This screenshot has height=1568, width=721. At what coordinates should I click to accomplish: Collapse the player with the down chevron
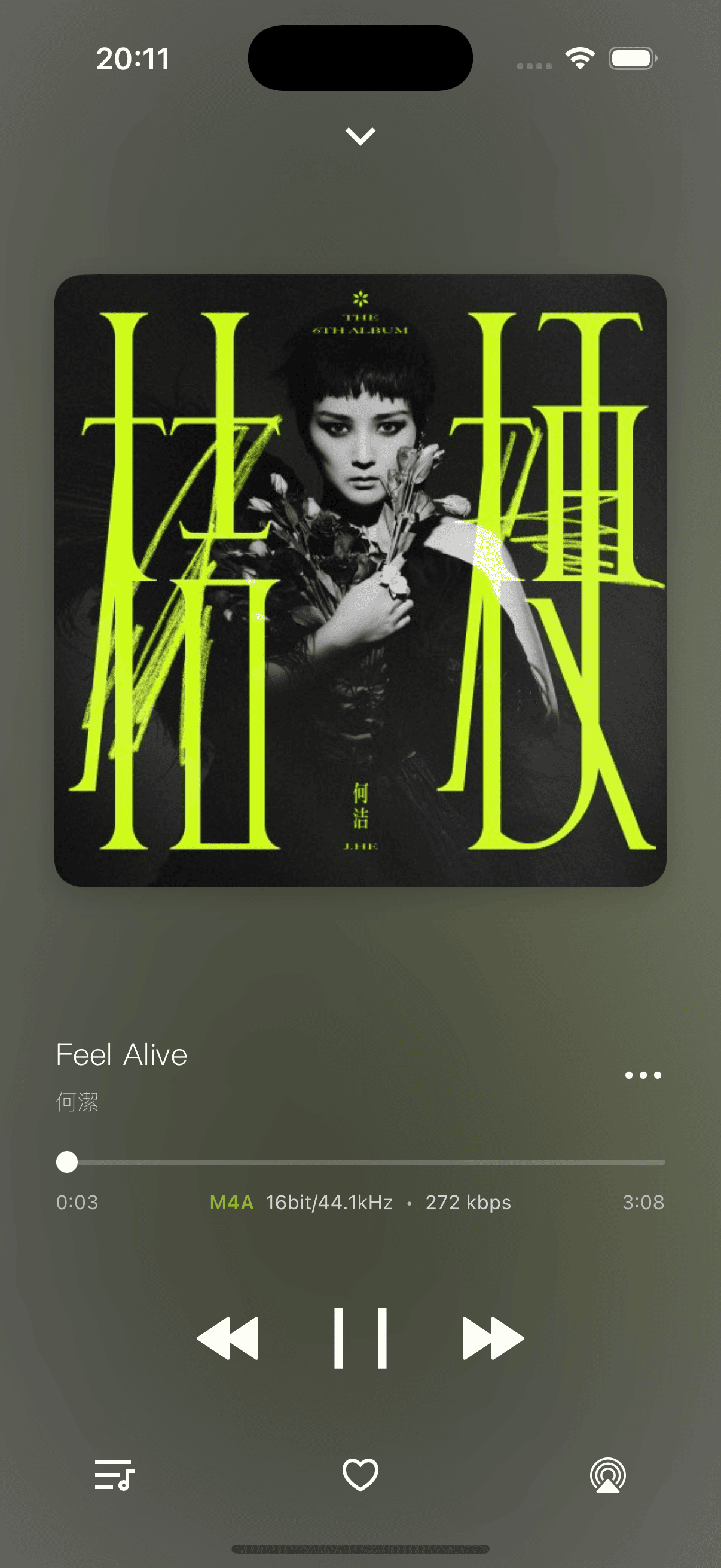tap(360, 136)
